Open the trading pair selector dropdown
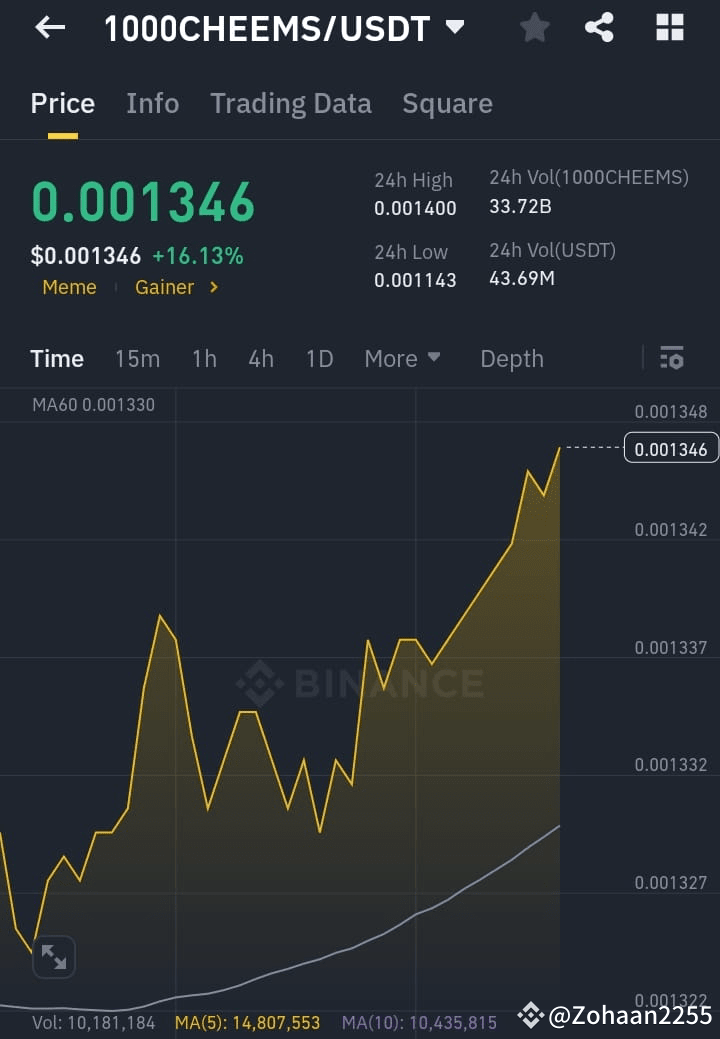 coord(455,28)
